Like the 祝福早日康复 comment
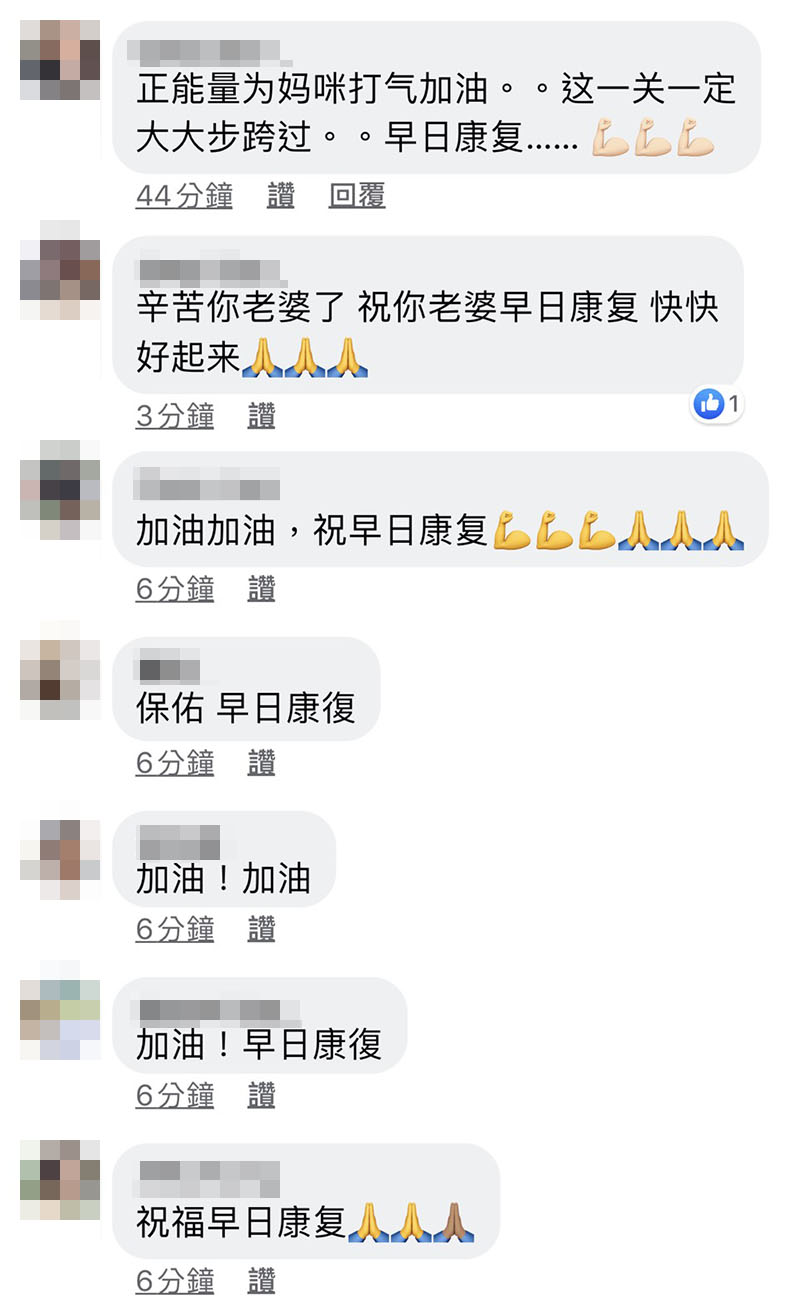Viewport: 800px width, 1303px height. [261, 1281]
